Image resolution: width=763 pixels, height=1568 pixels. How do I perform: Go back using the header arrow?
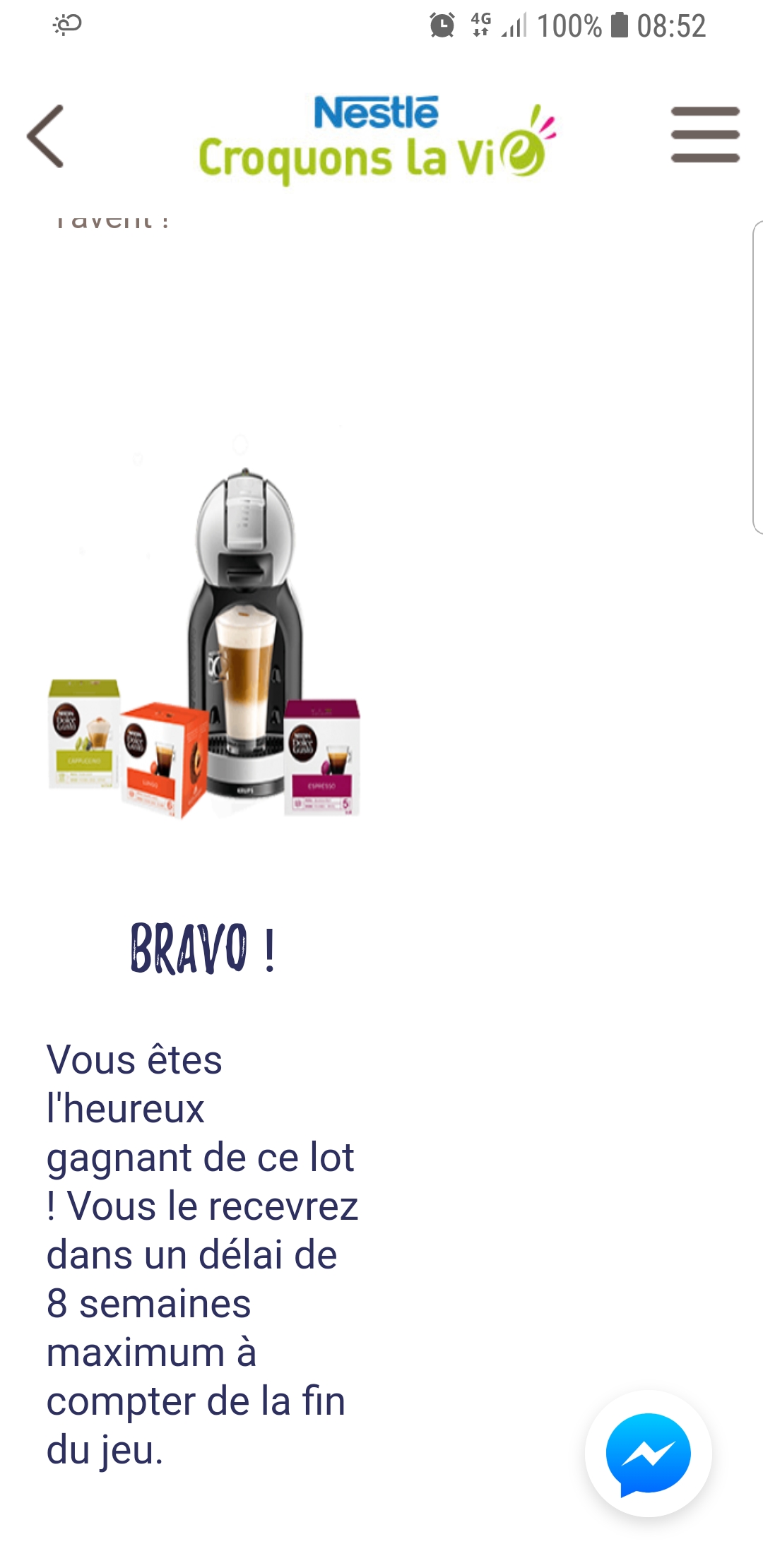click(x=46, y=136)
